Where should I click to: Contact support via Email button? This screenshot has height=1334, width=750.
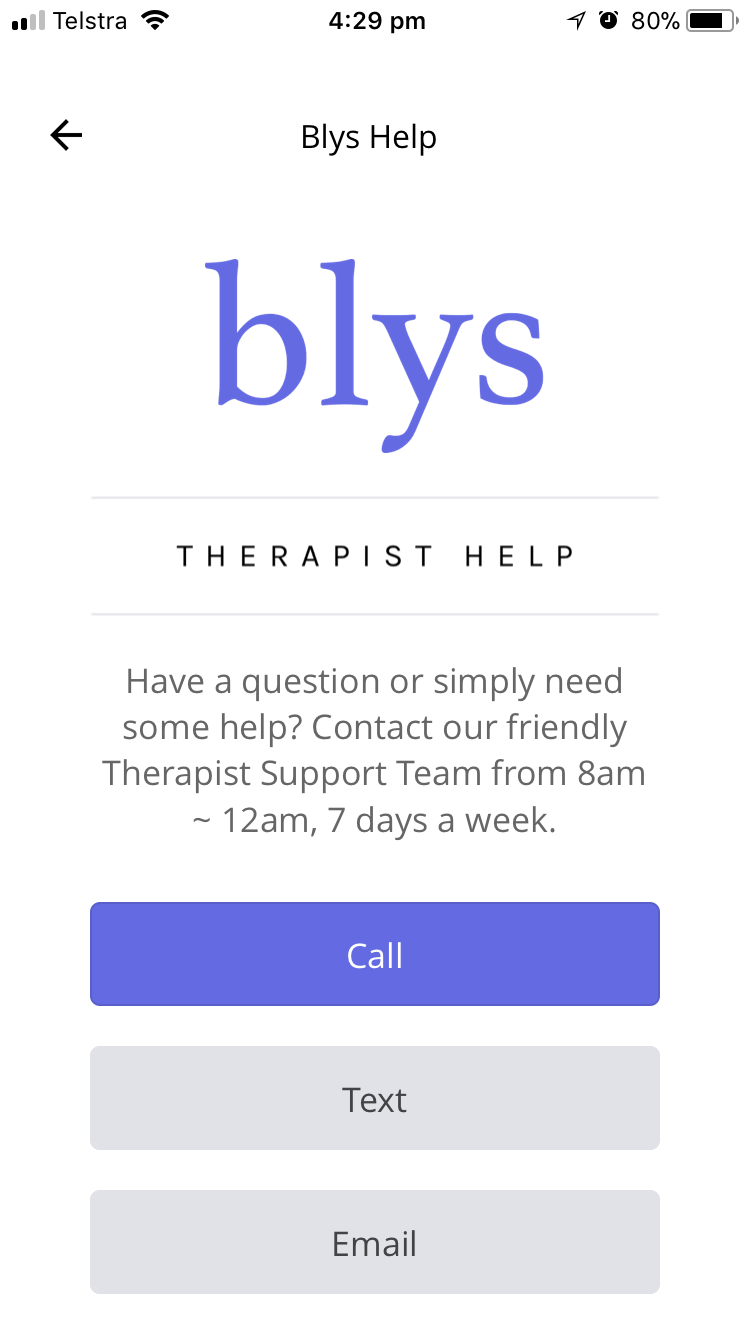pyautogui.click(x=375, y=1242)
